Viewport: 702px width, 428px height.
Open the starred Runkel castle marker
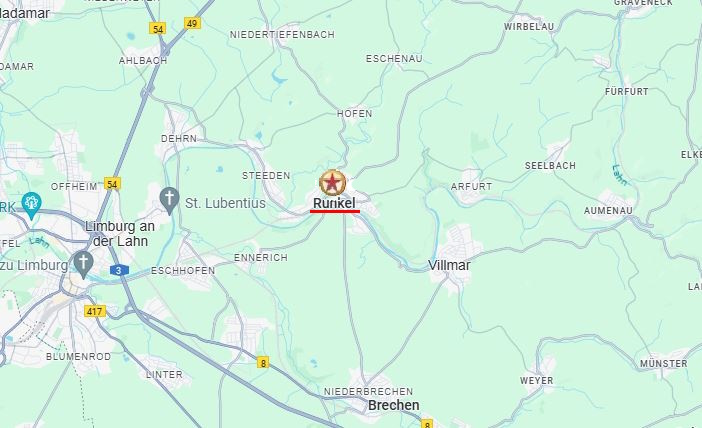pos(332,183)
